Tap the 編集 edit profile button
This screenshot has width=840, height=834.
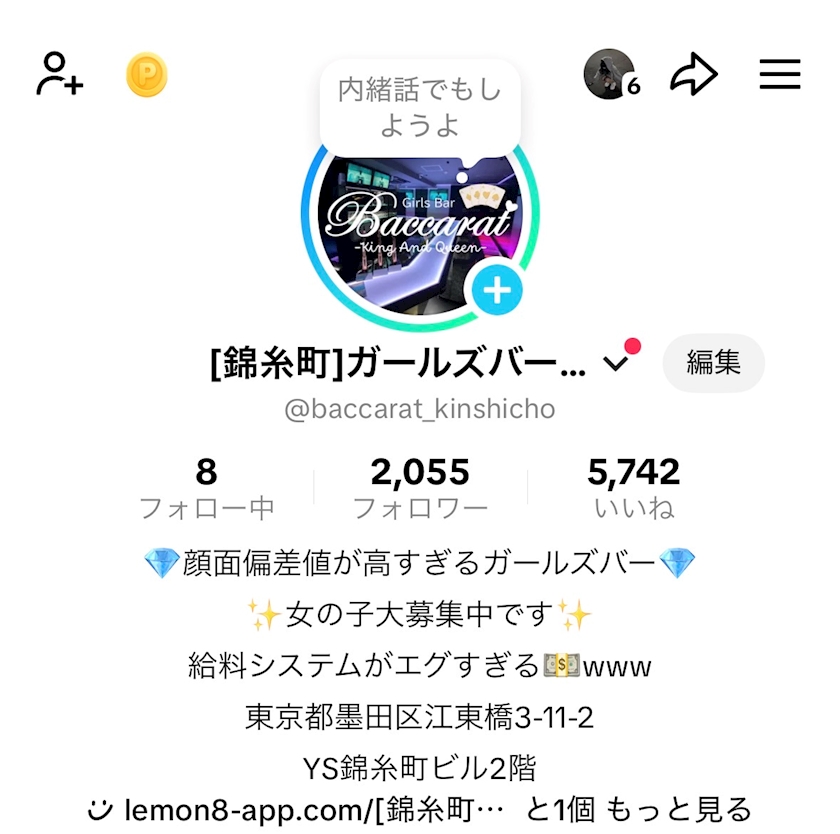click(x=713, y=362)
